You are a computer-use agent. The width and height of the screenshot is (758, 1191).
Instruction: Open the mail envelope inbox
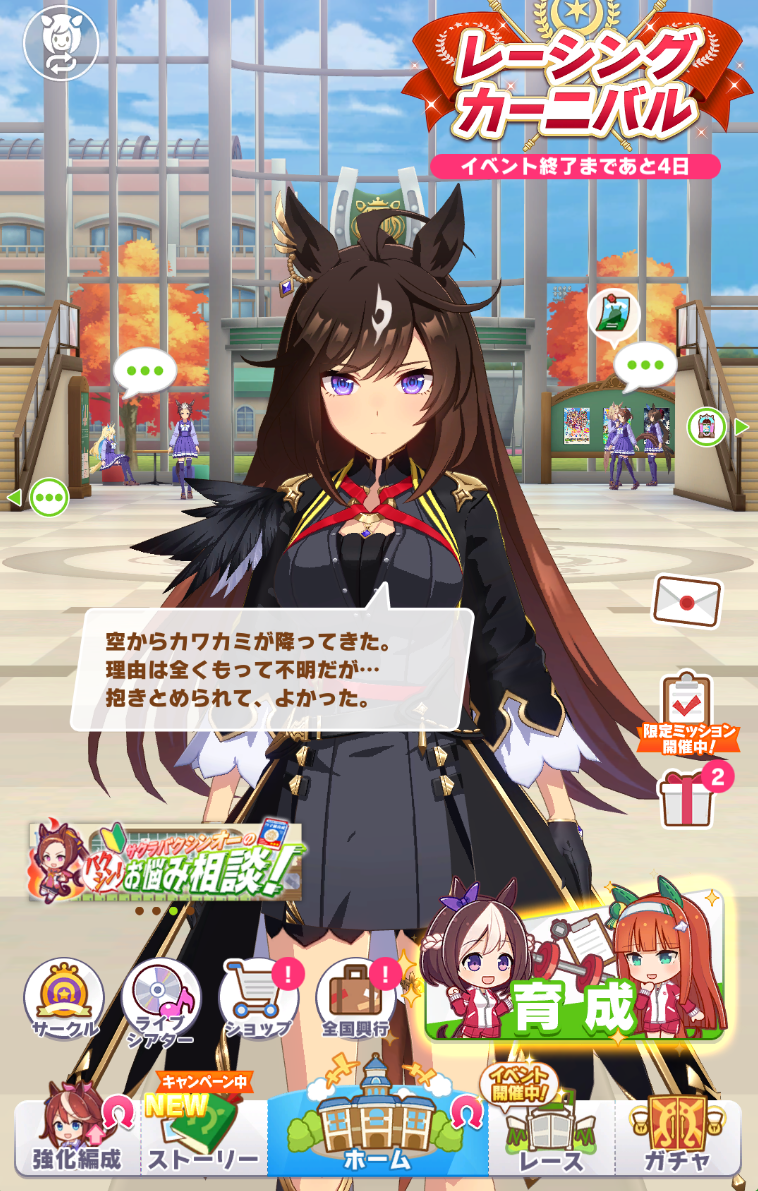(687, 600)
